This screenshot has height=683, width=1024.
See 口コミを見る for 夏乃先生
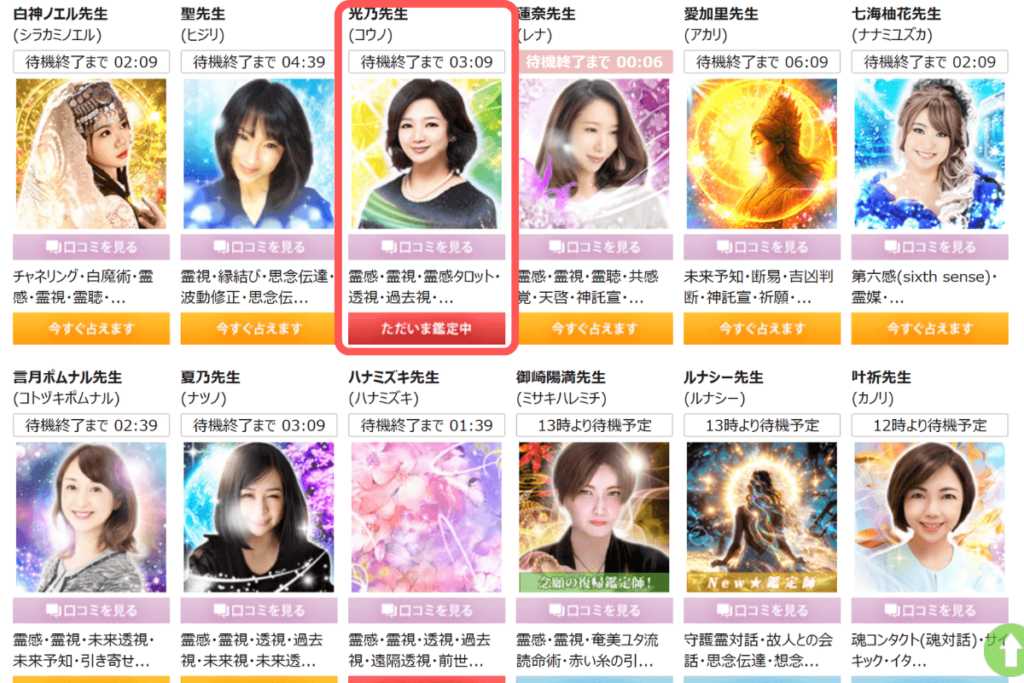[258, 610]
